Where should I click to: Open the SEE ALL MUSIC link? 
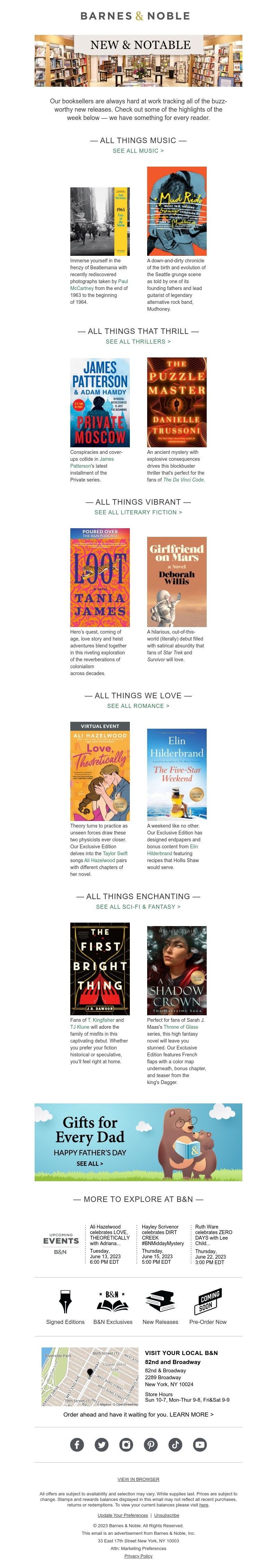coord(138,150)
